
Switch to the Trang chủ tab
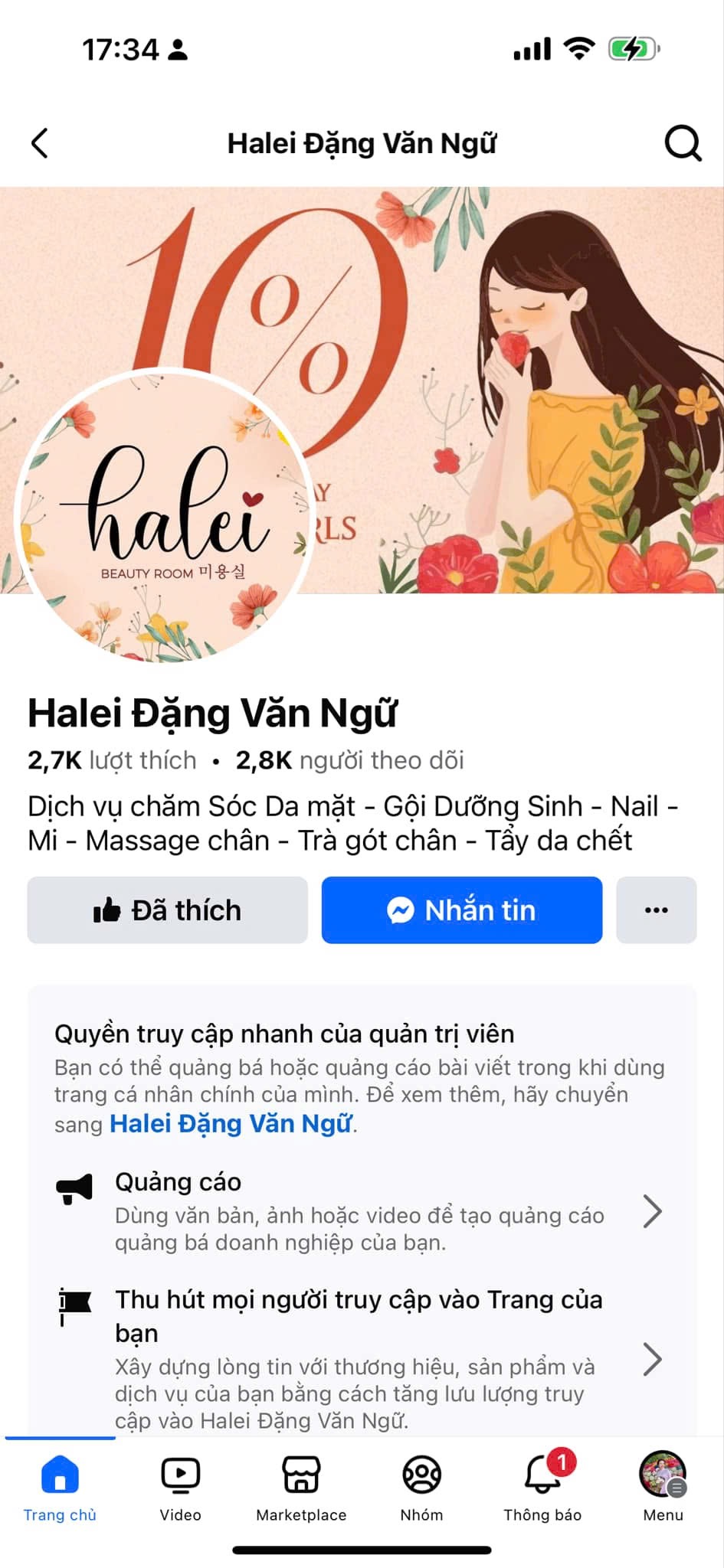pyautogui.click(x=60, y=1487)
